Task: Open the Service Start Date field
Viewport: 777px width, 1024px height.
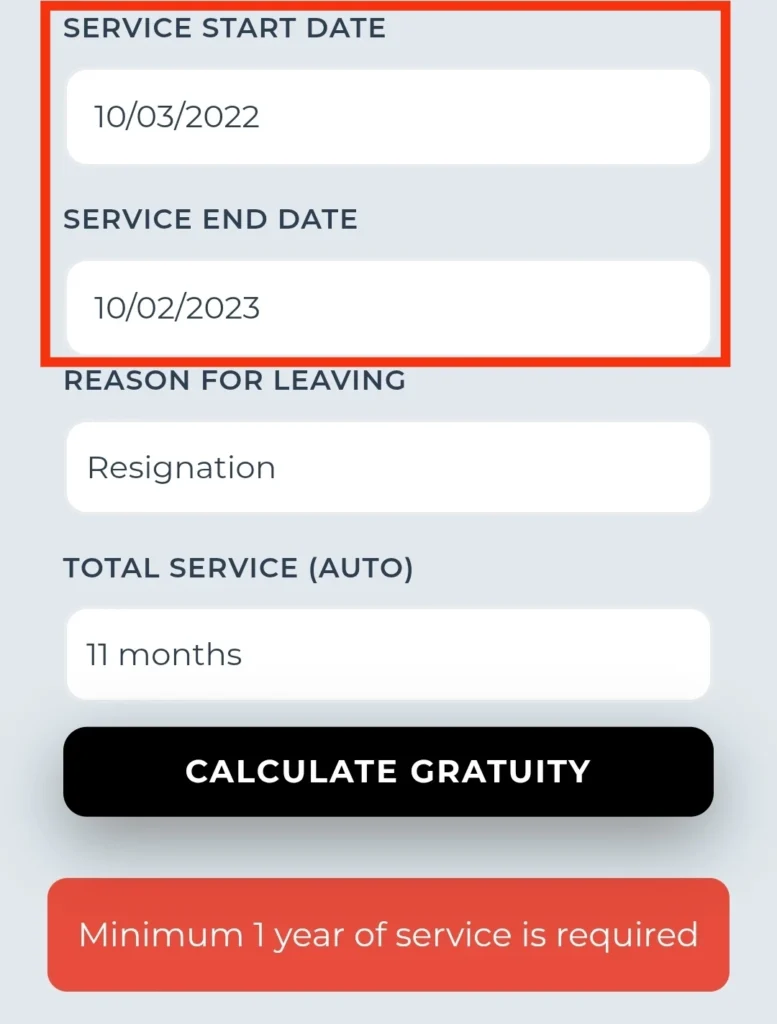Action: (x=388, y=117)
